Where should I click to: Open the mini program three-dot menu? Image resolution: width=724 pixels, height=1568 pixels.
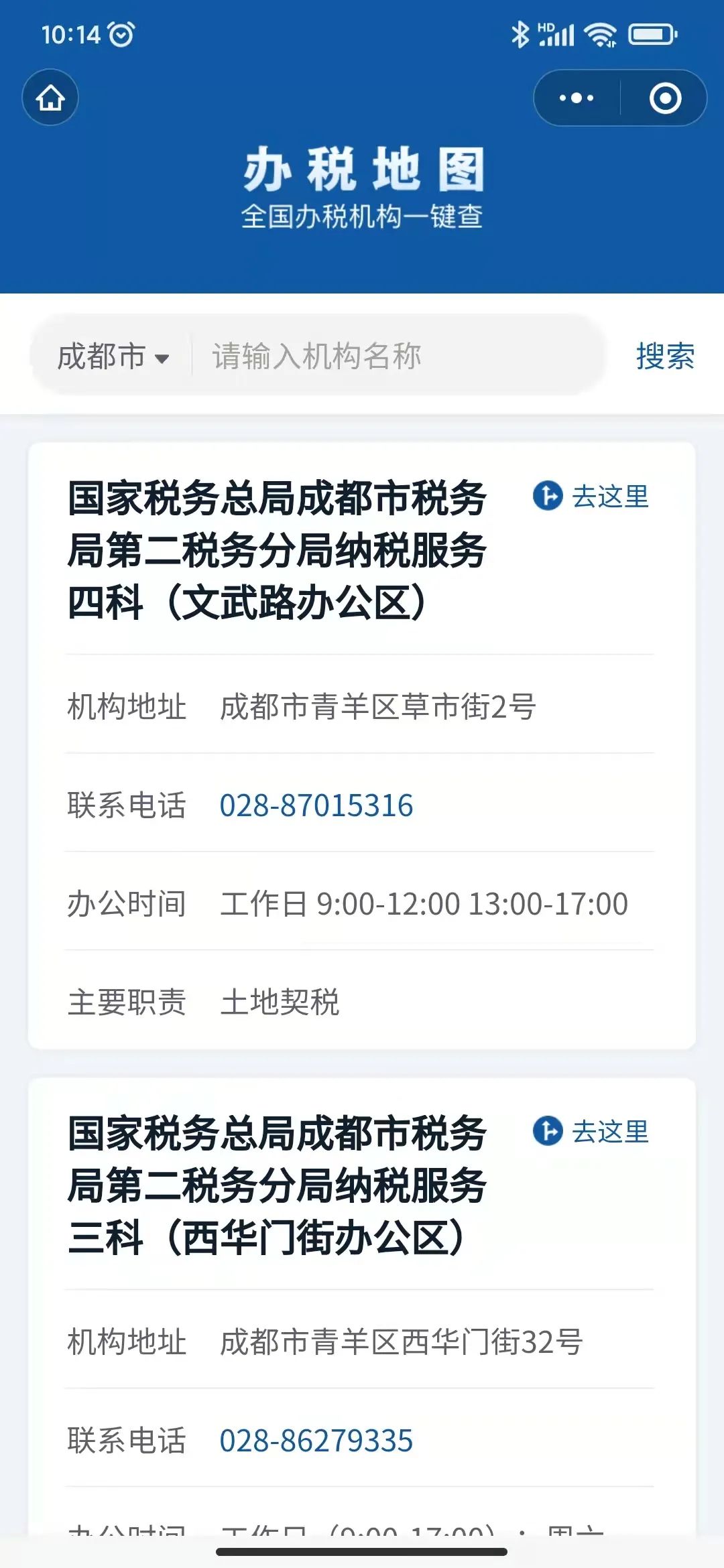click(x=577, y=98)
